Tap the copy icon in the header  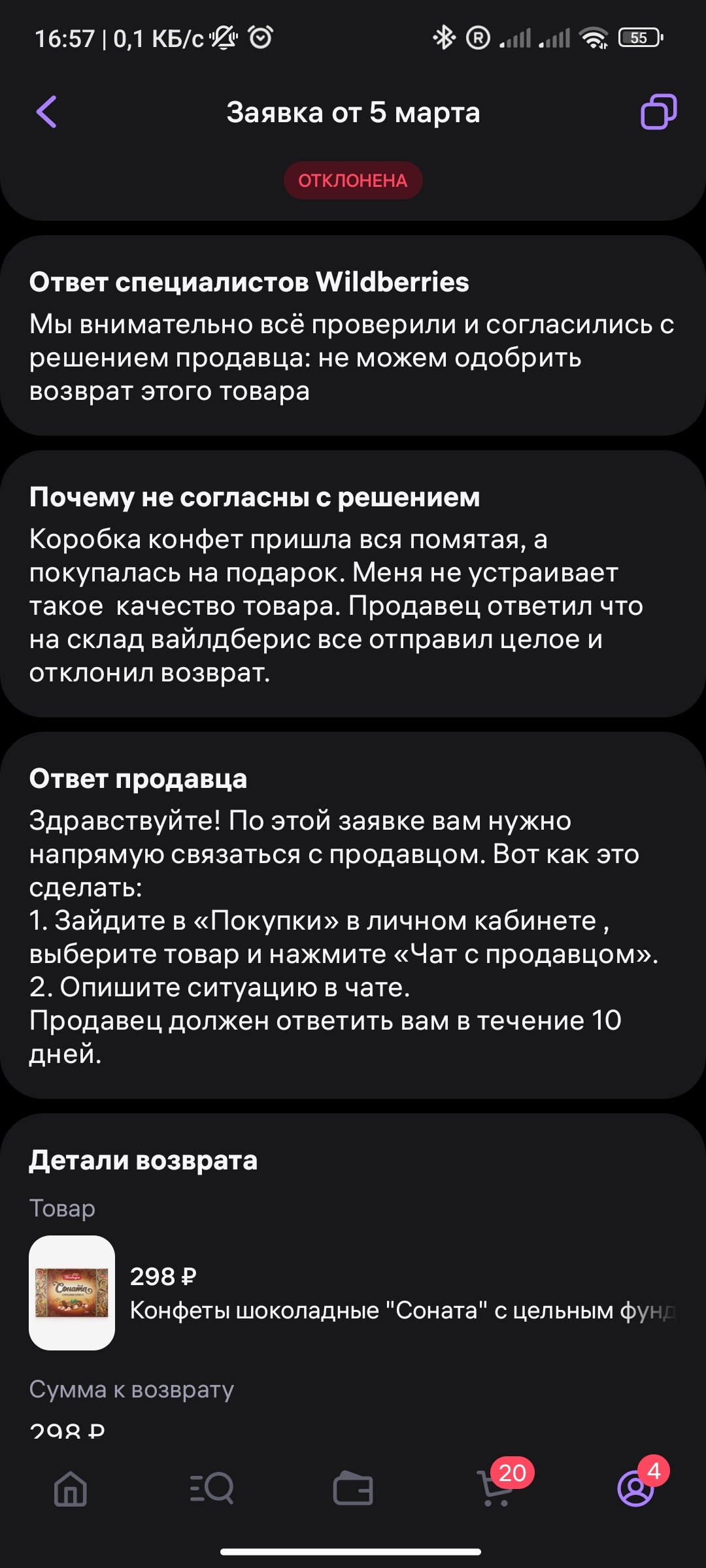[658, 112]
